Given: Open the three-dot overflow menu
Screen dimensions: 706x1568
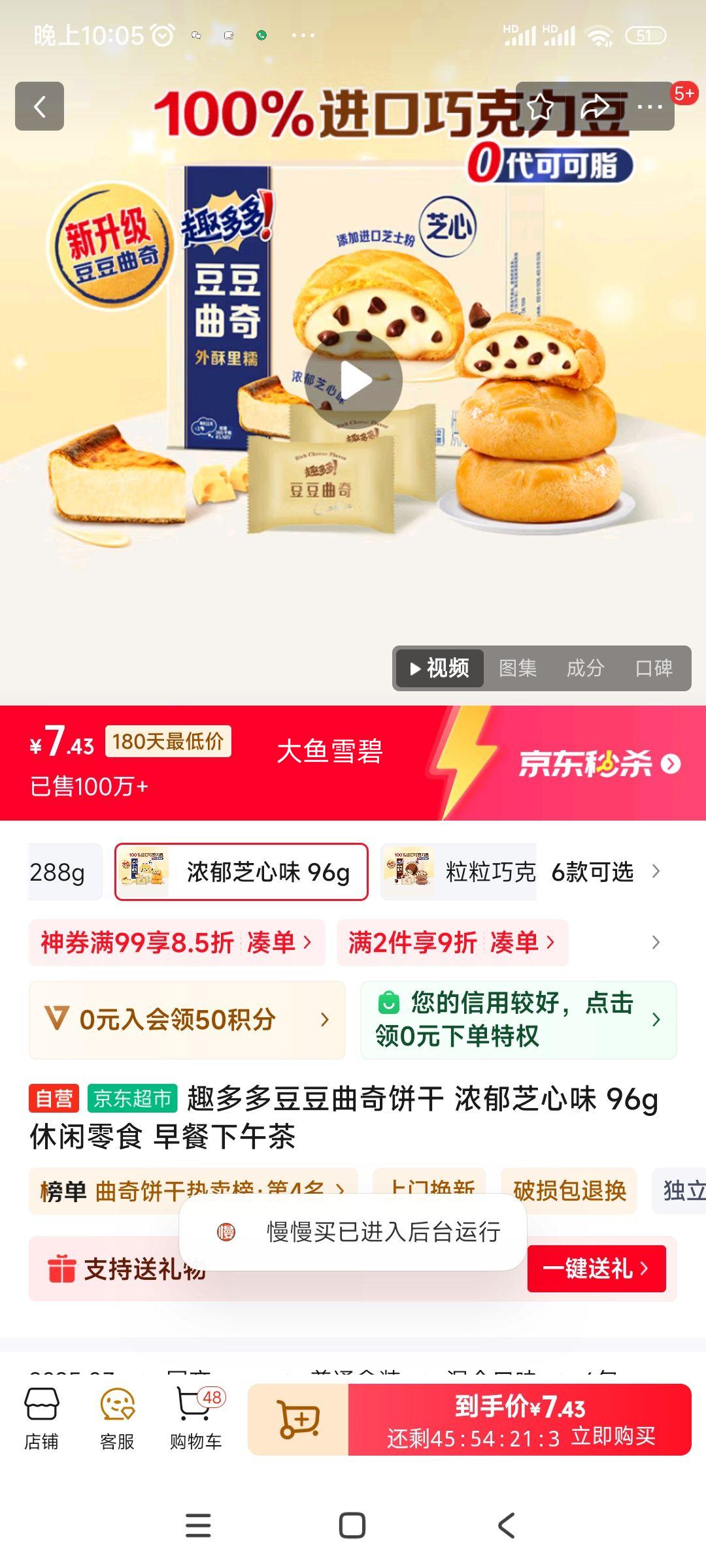Looking at the screenshot, I should pyautogui.click(x=649, y=106).
